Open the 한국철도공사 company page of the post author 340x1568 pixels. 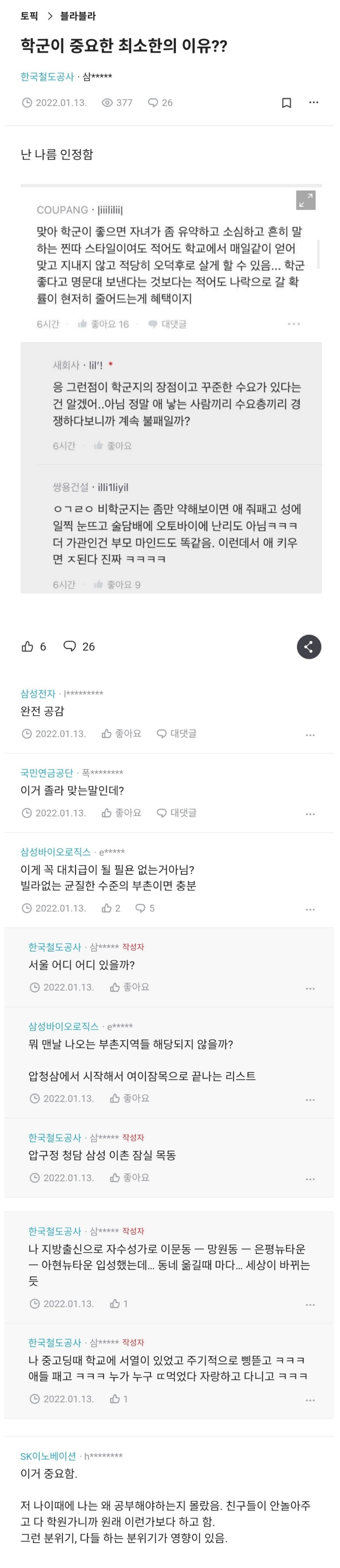[47, 77]
